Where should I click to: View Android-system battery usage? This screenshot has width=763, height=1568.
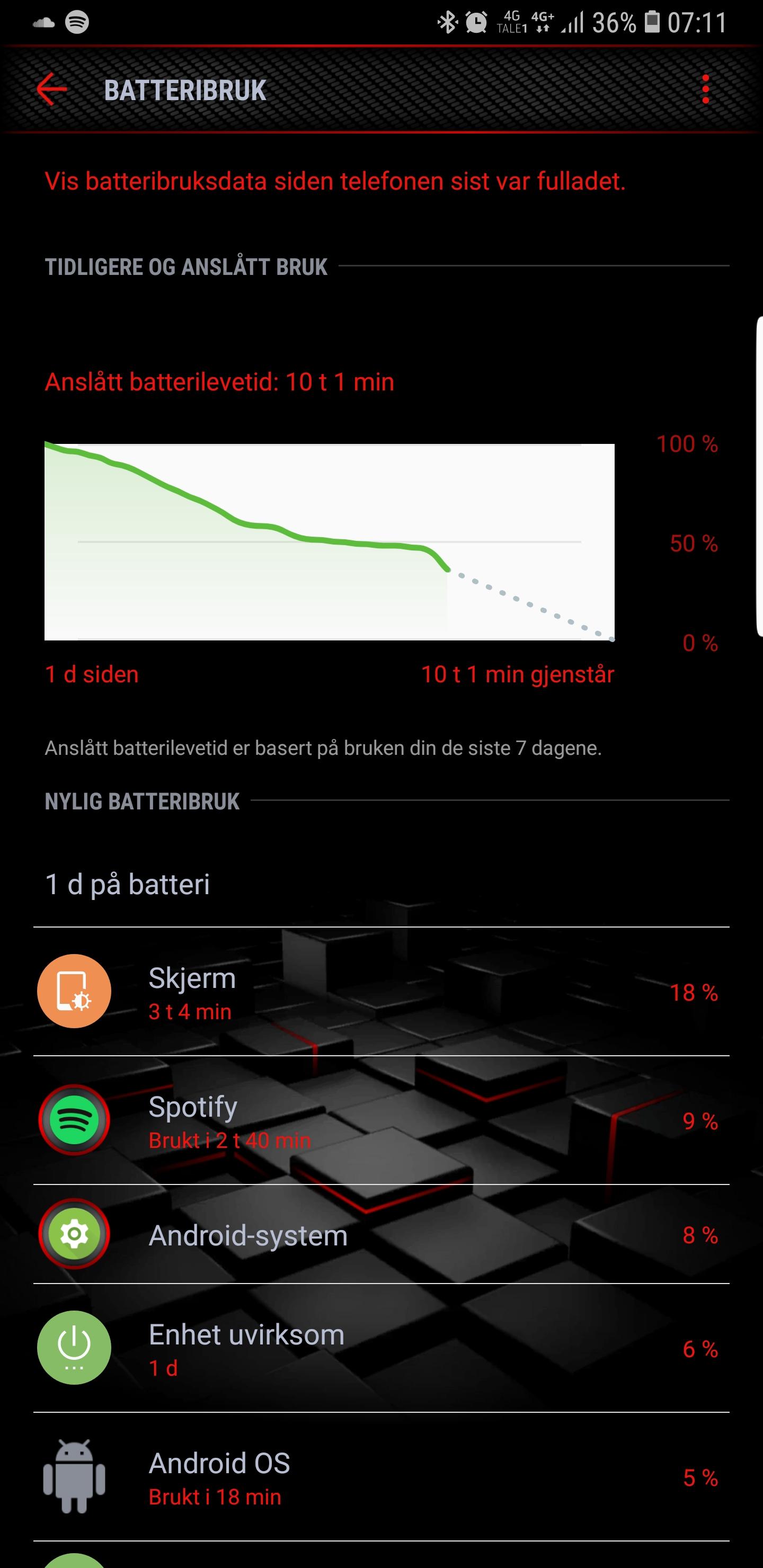click(381, 1234)
